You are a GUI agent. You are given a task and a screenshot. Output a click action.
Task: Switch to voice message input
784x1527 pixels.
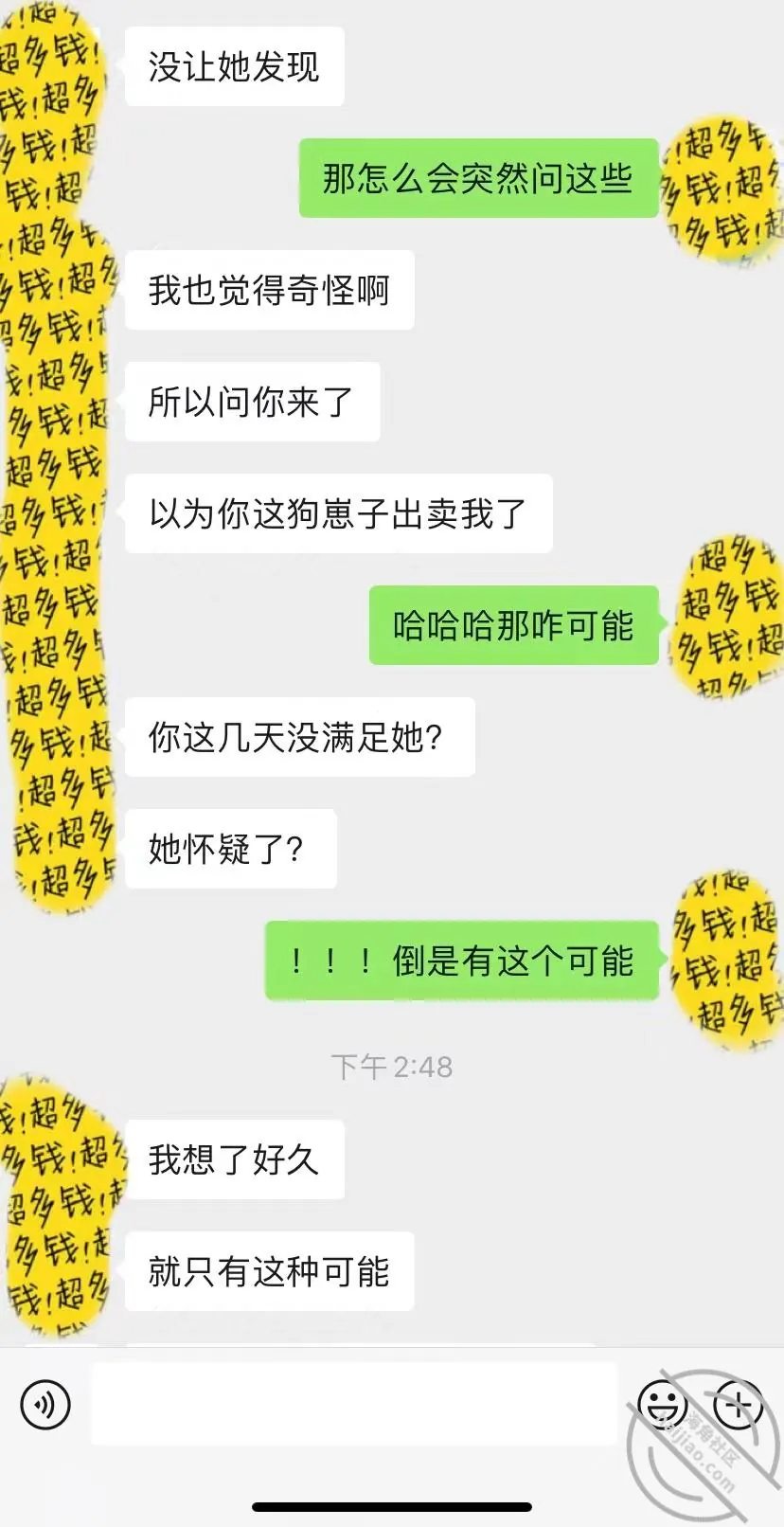pyautogui.click(x=45, y=1404)
